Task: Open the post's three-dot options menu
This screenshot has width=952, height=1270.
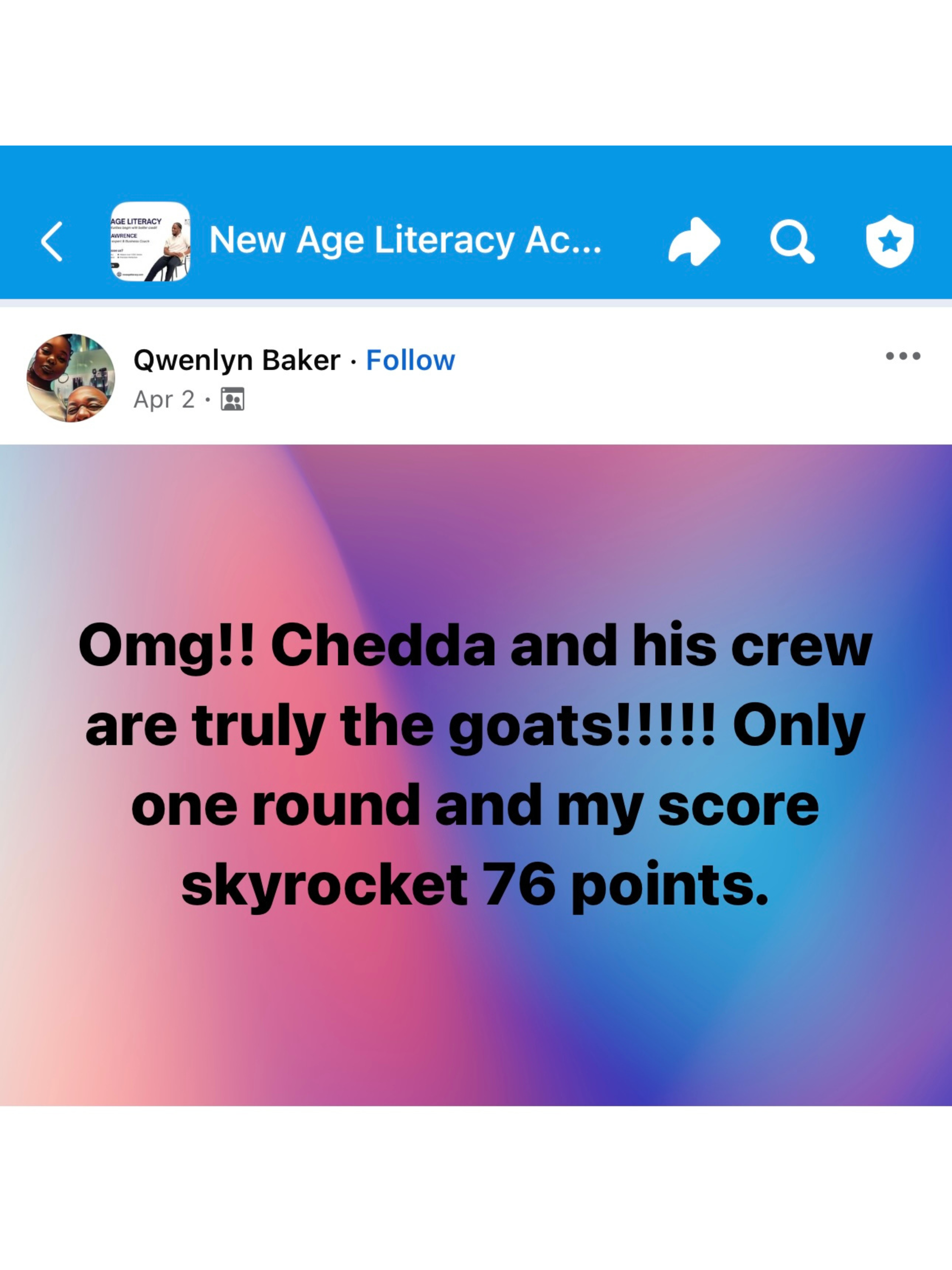Action: 902,356
